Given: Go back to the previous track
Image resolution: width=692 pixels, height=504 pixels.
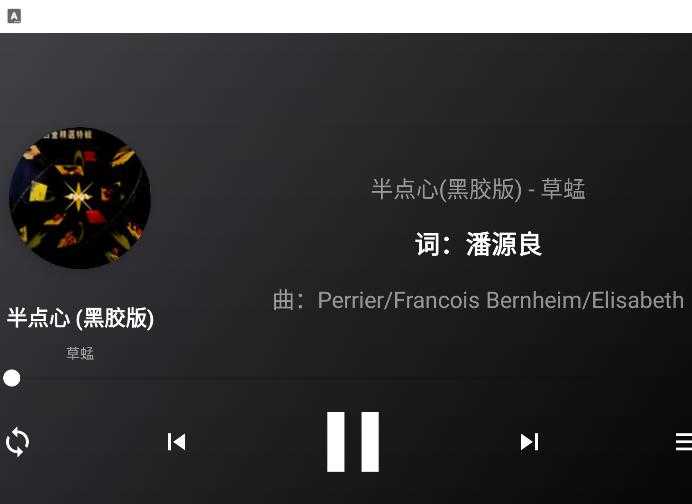Looking at the screenshot, I should [177, 441].
